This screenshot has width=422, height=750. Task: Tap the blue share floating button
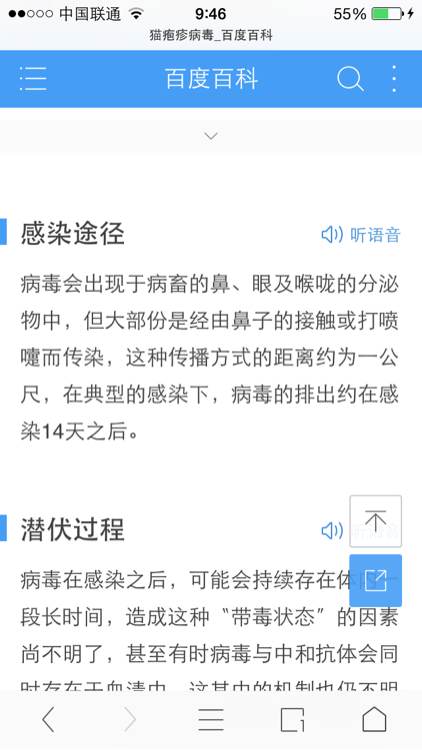pyautogui.click(x=376, y=581)
